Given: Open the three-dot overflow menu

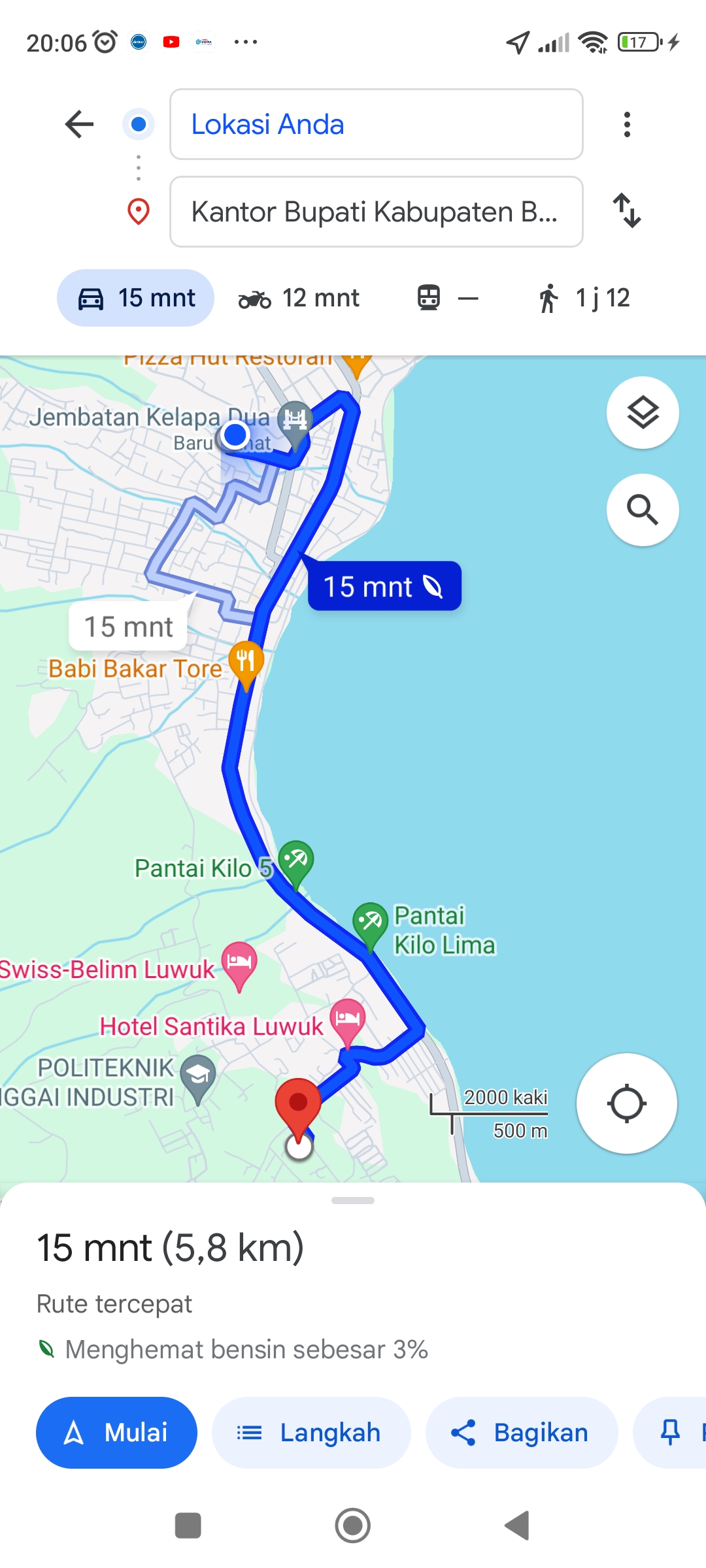Looking at the screenshot, I should 627,124.
